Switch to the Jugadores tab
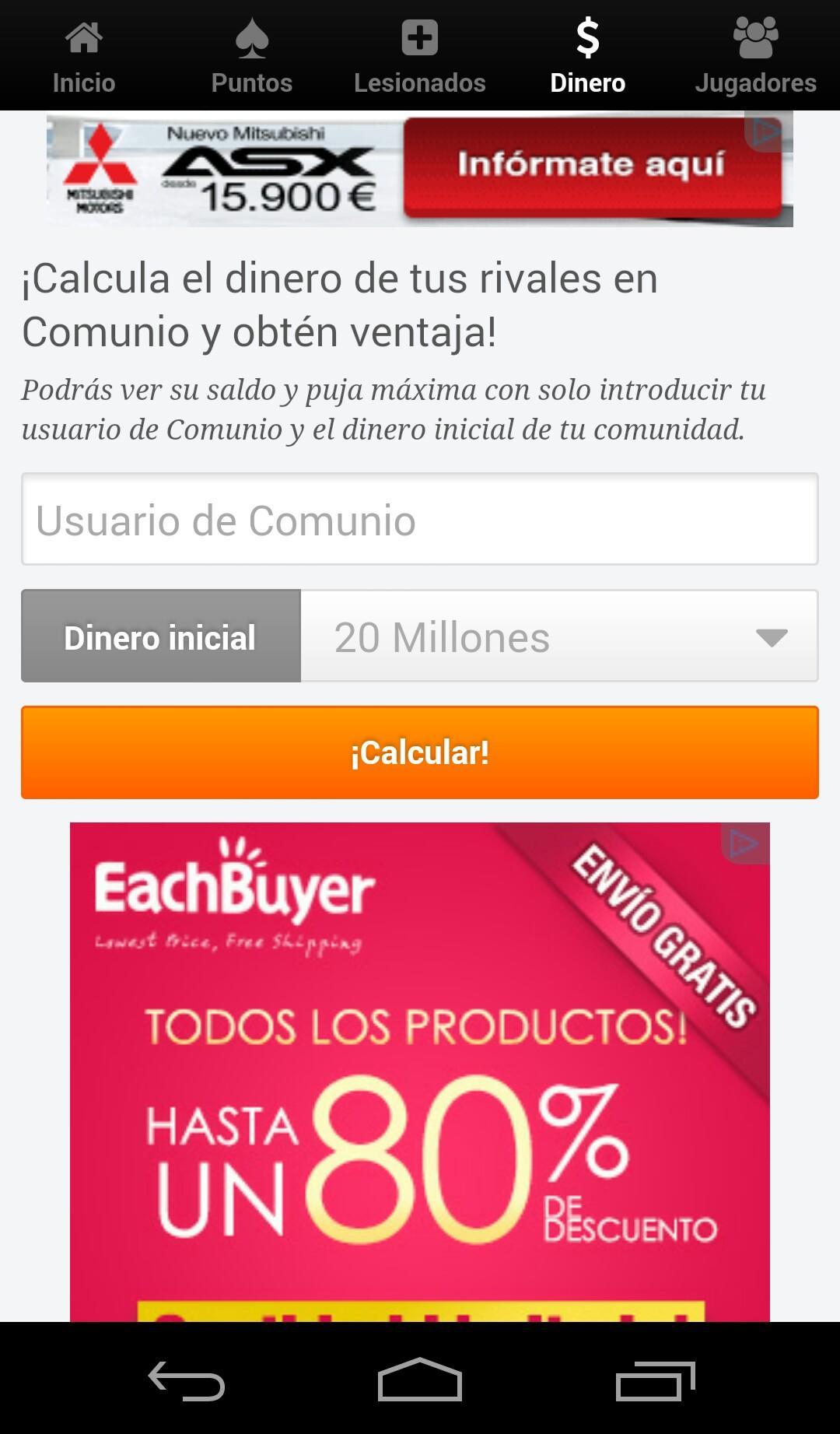Screen dimensions: 840x1434 (x=755, y=54)
